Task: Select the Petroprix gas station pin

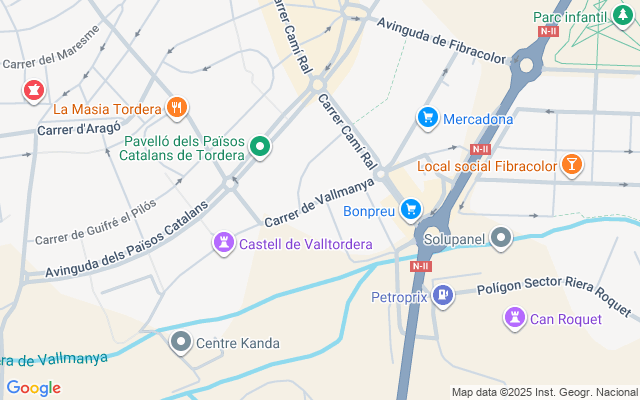Action: pos(444,295)
